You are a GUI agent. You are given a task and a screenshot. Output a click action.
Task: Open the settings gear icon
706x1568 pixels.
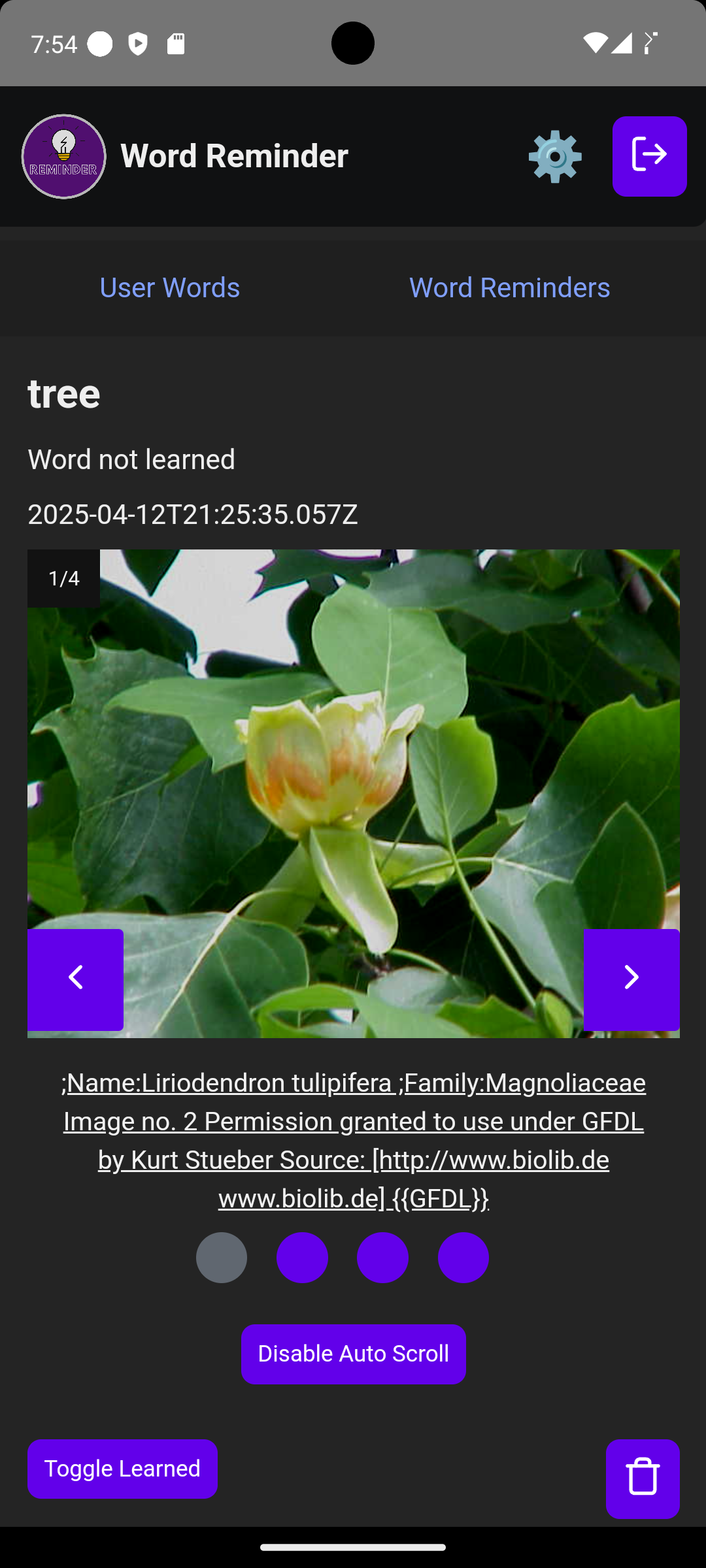click(x=555, y=157)
